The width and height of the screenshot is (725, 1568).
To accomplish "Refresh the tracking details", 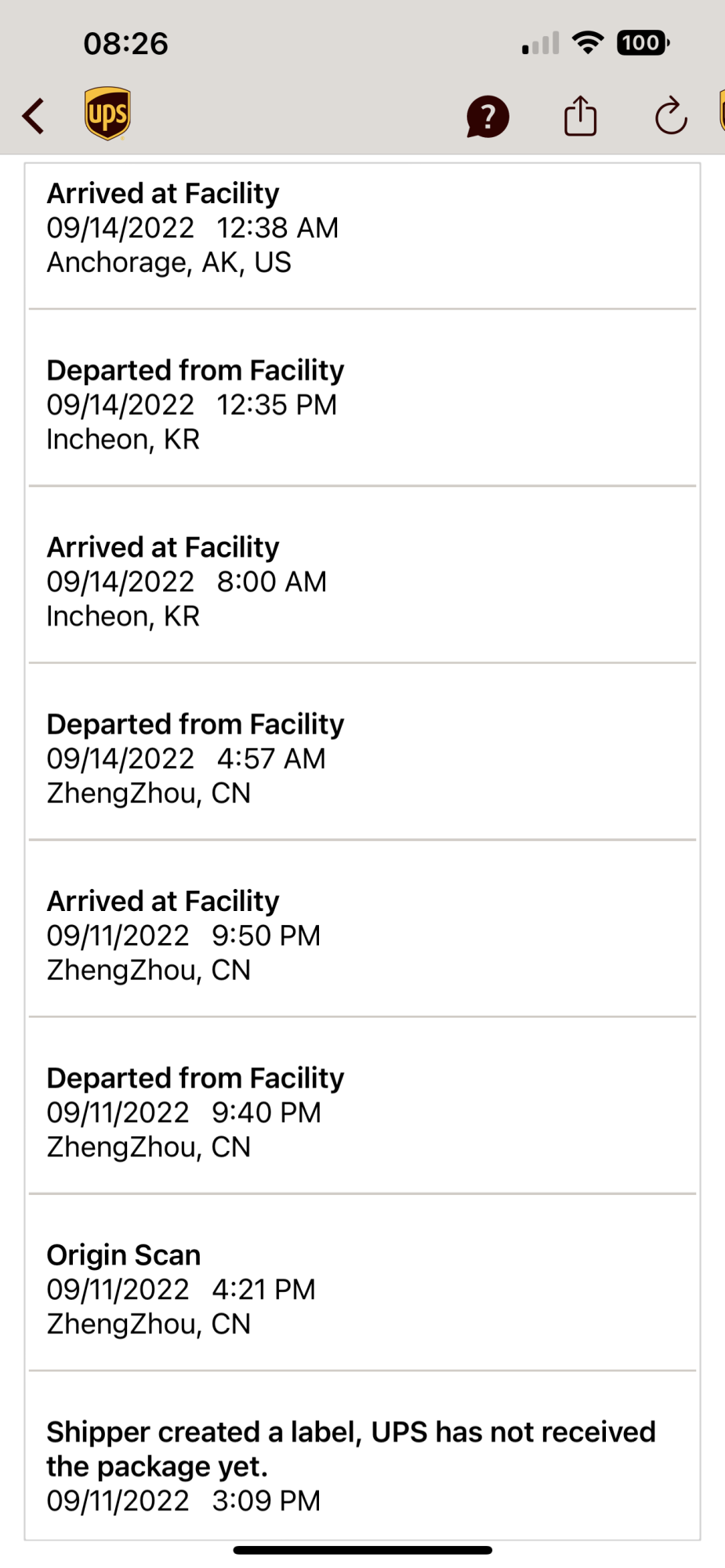I will click(x=671, y=117).
